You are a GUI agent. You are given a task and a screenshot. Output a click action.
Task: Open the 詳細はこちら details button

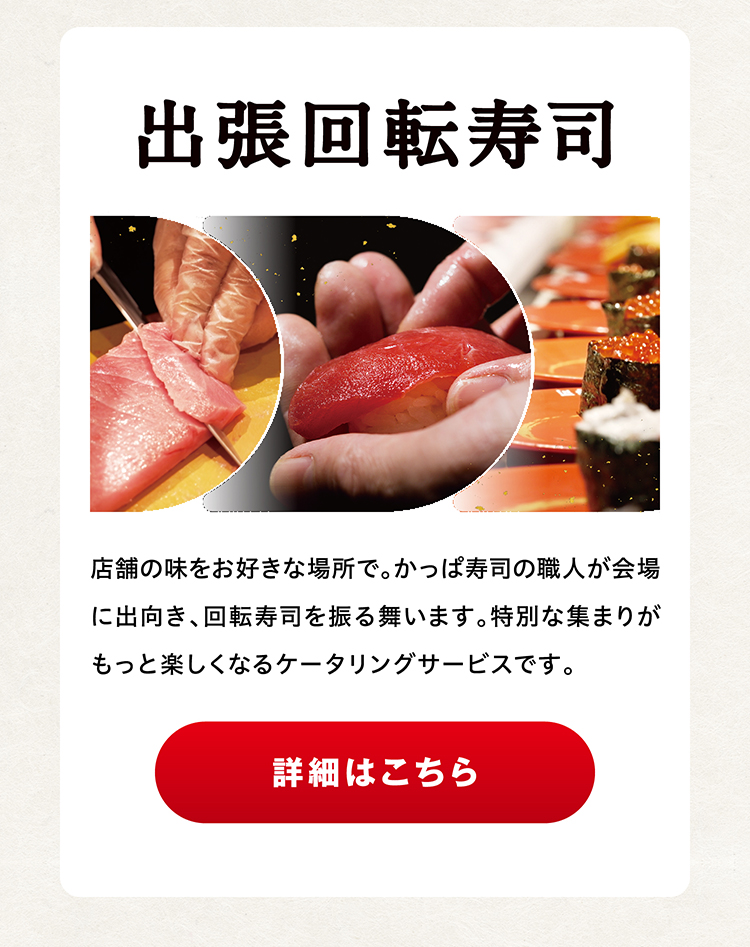[x=375, y=772]
